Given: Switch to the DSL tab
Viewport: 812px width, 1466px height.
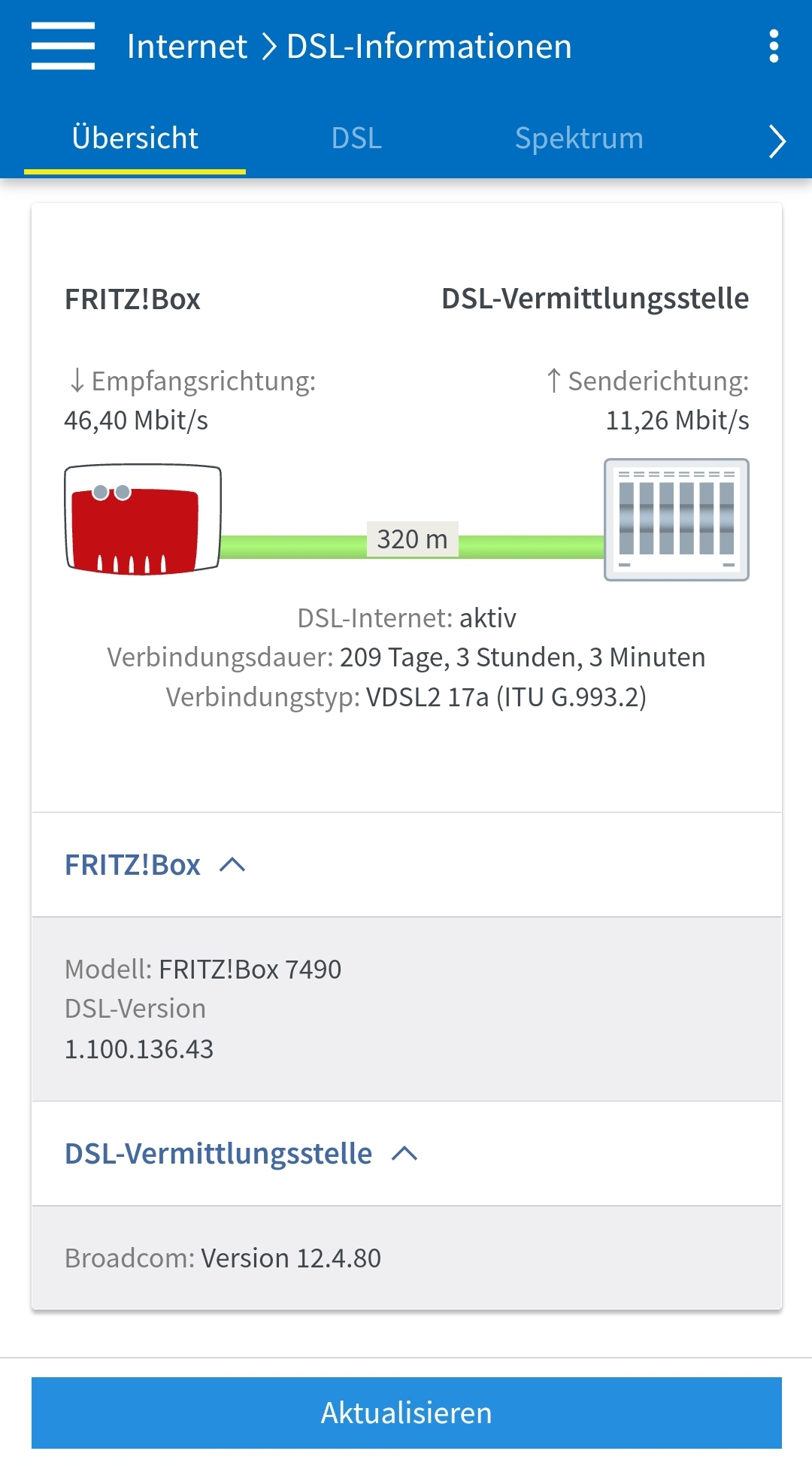Looking at the screenshot, I should point(356,138).
